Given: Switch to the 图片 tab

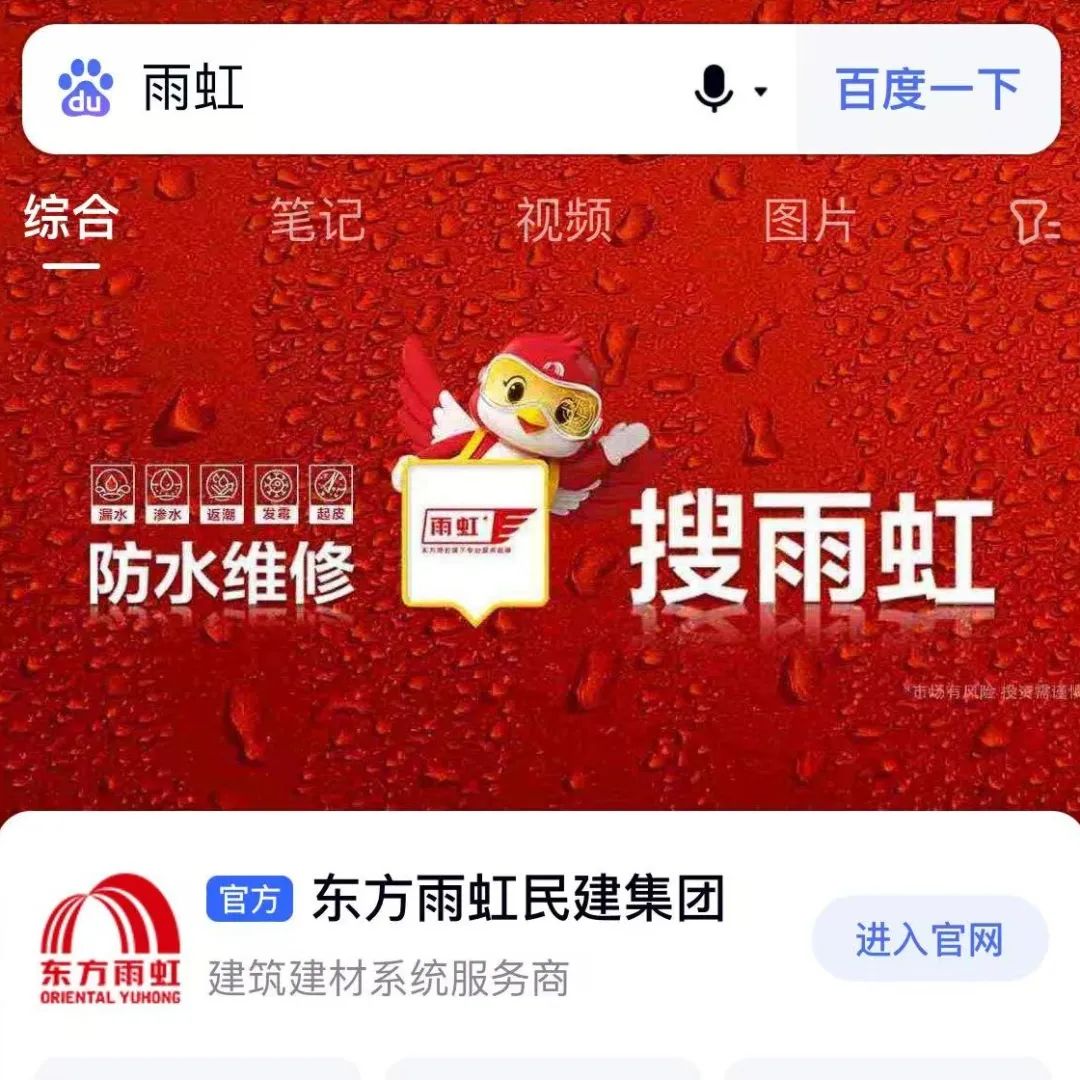Looking at the screenshot, I should (809, 220).
